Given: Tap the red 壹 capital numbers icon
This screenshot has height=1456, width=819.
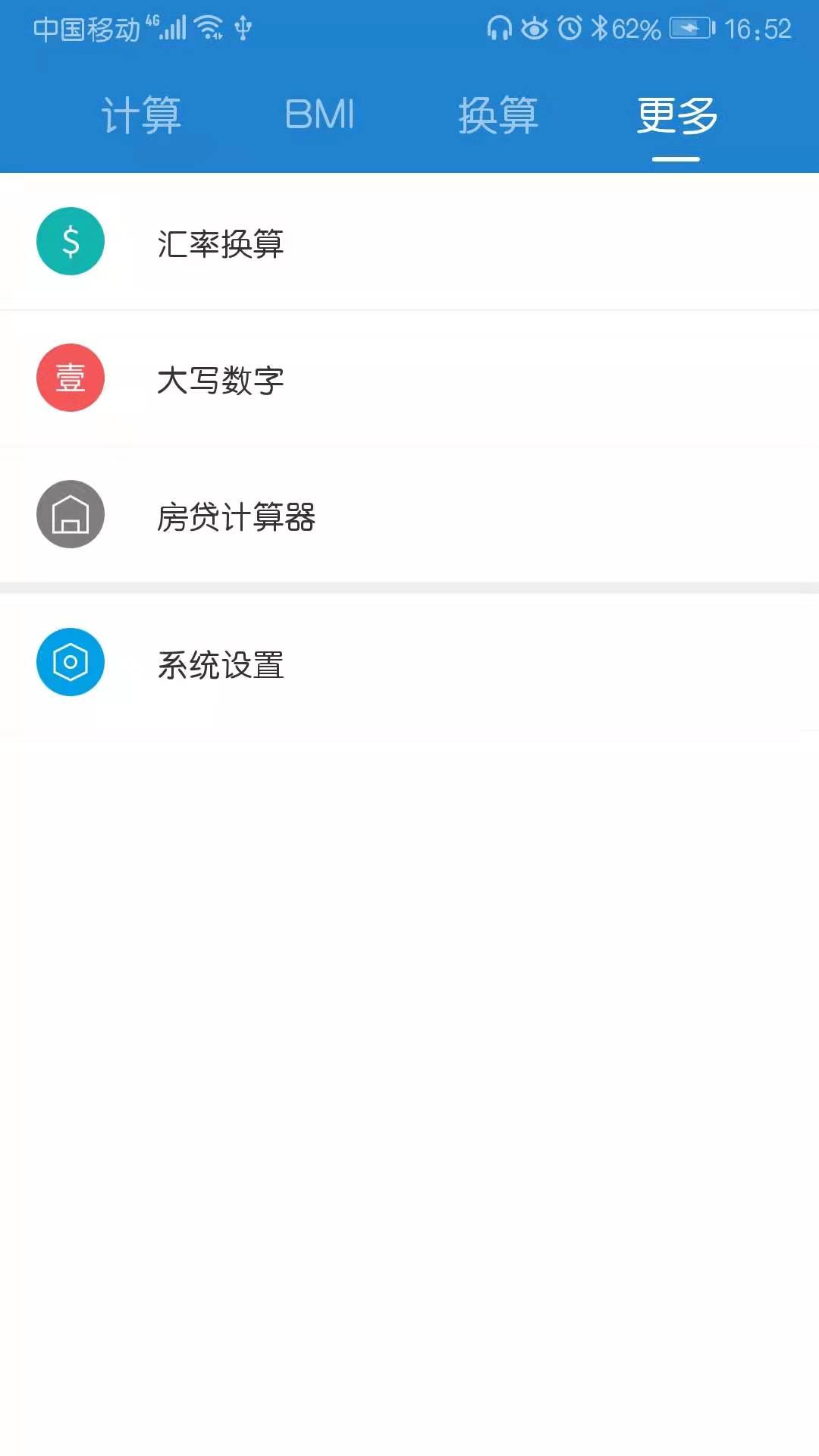Looking at the screenshot, I should click(71, 378).
